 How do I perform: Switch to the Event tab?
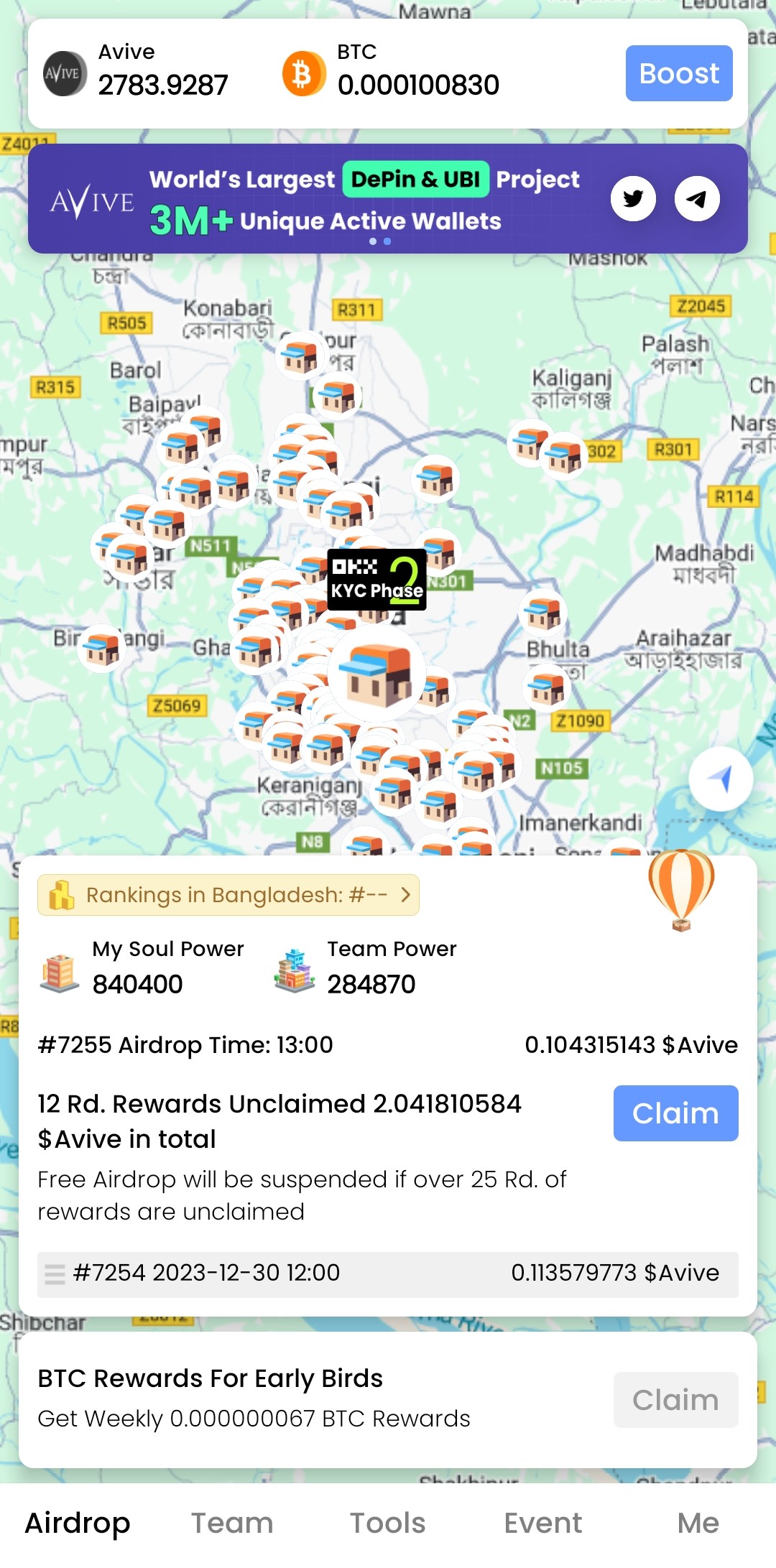tap(542, 1523)
